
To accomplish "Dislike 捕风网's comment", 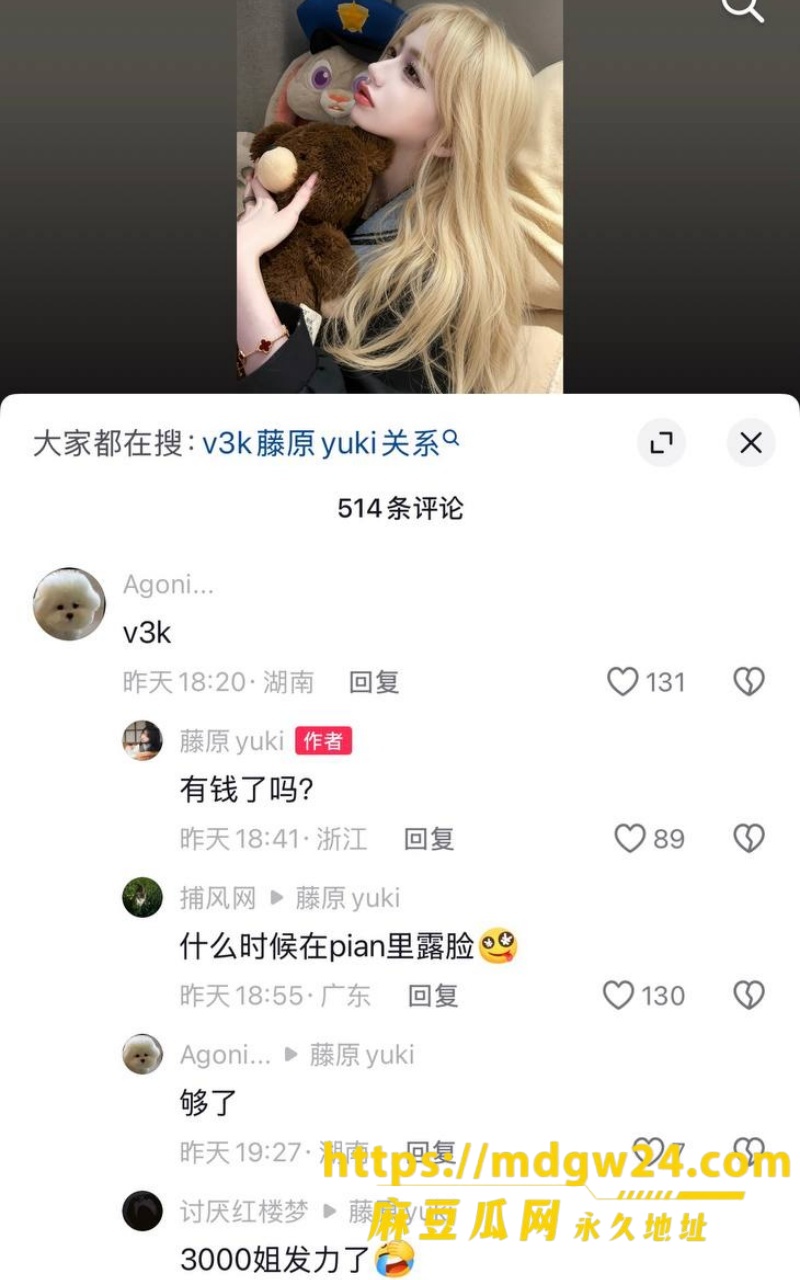I will 749,995.
